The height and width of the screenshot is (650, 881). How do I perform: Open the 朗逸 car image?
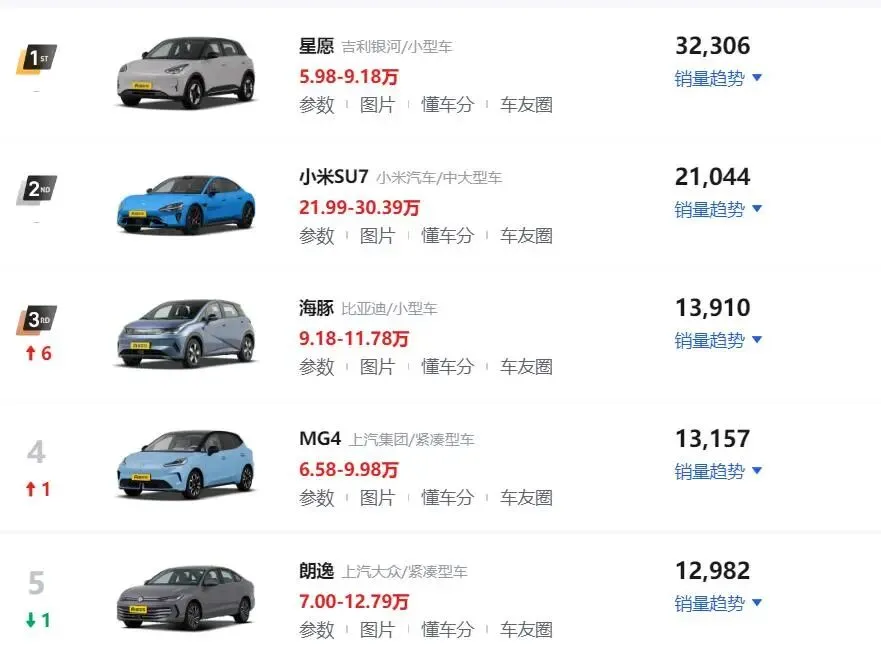[x=186, y=597]
